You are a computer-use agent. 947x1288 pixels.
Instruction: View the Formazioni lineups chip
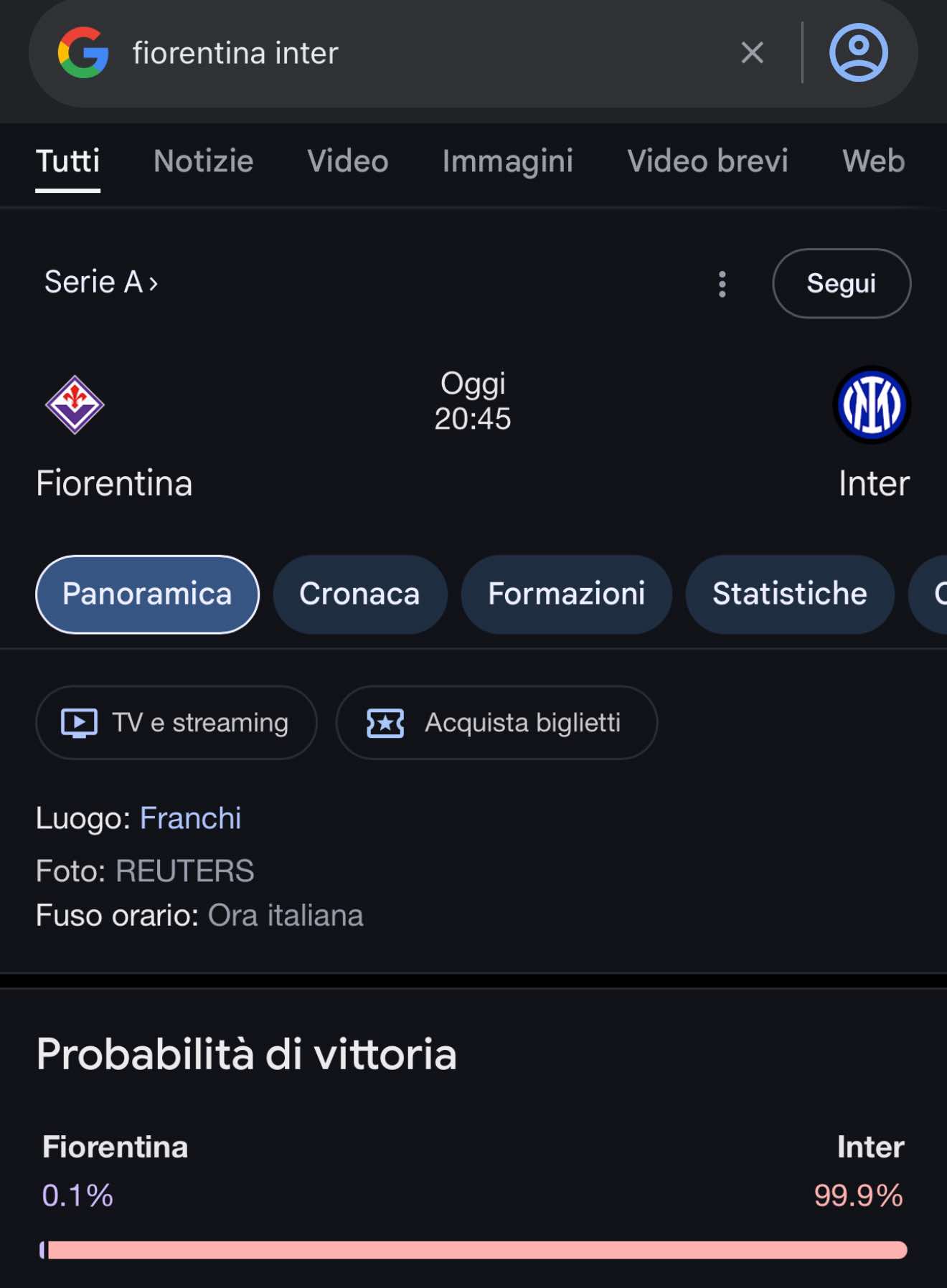pyautogui.click(x=566, y=594)
